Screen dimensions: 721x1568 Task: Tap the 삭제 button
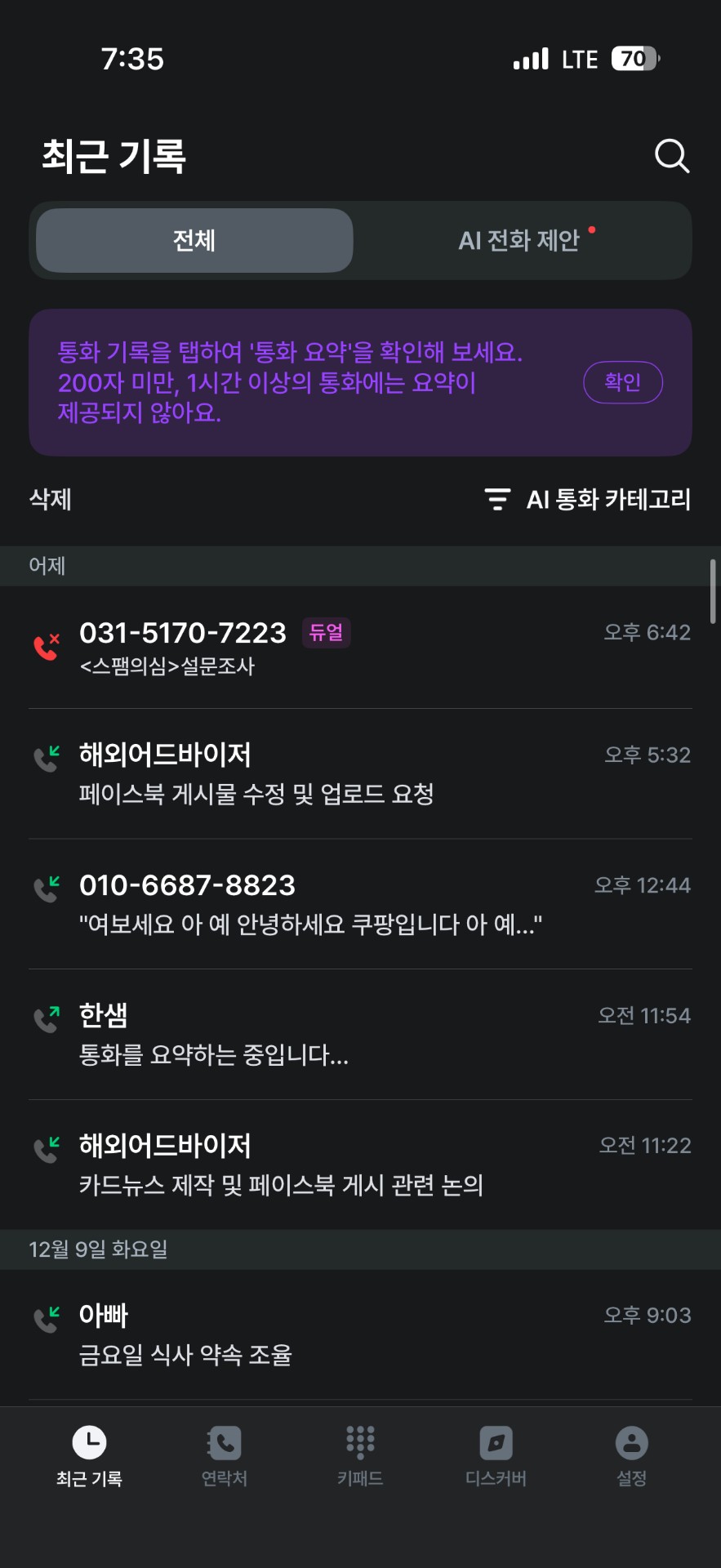click(51, 500)
